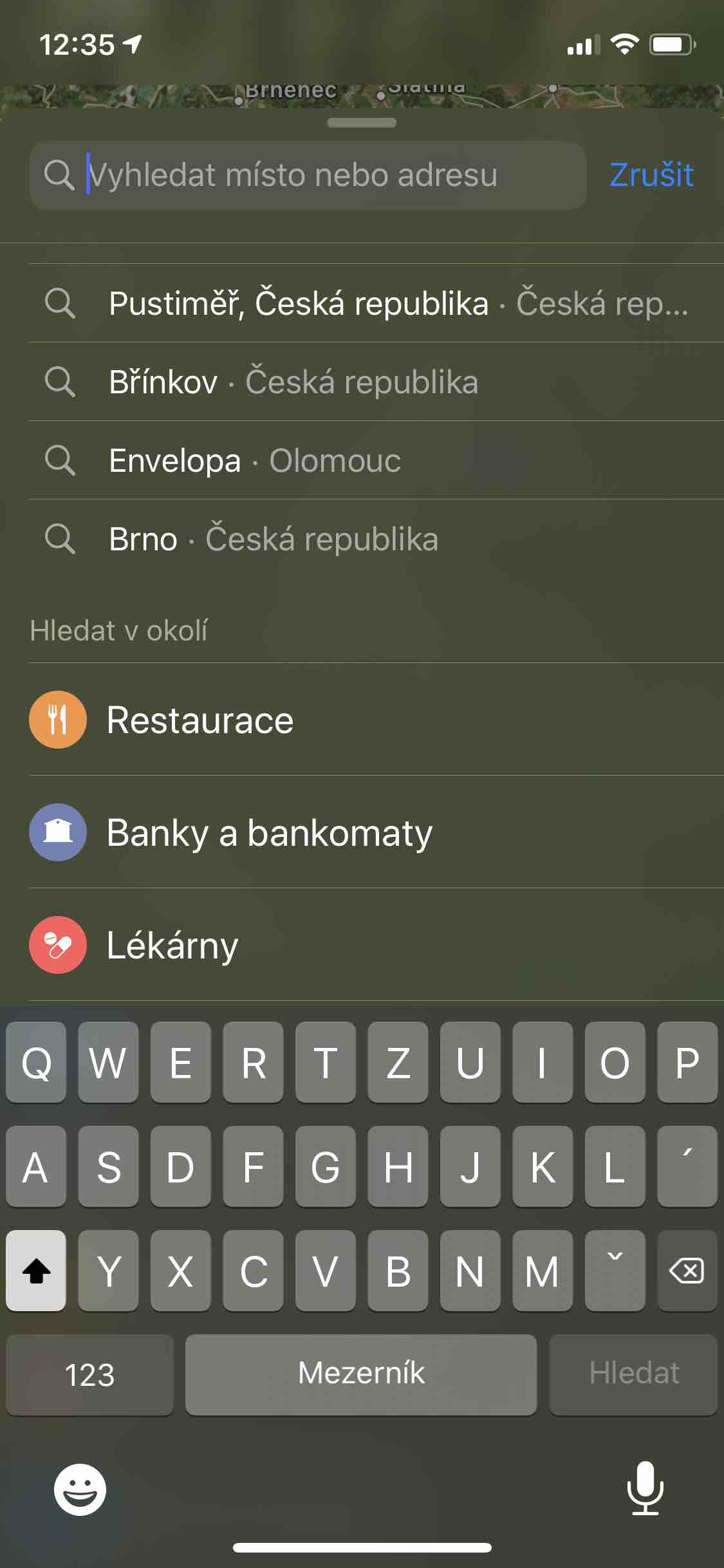This screenshot has height=1568, width=724.
Task: Open the Břínkov recent search
Action: click(376, 382)
